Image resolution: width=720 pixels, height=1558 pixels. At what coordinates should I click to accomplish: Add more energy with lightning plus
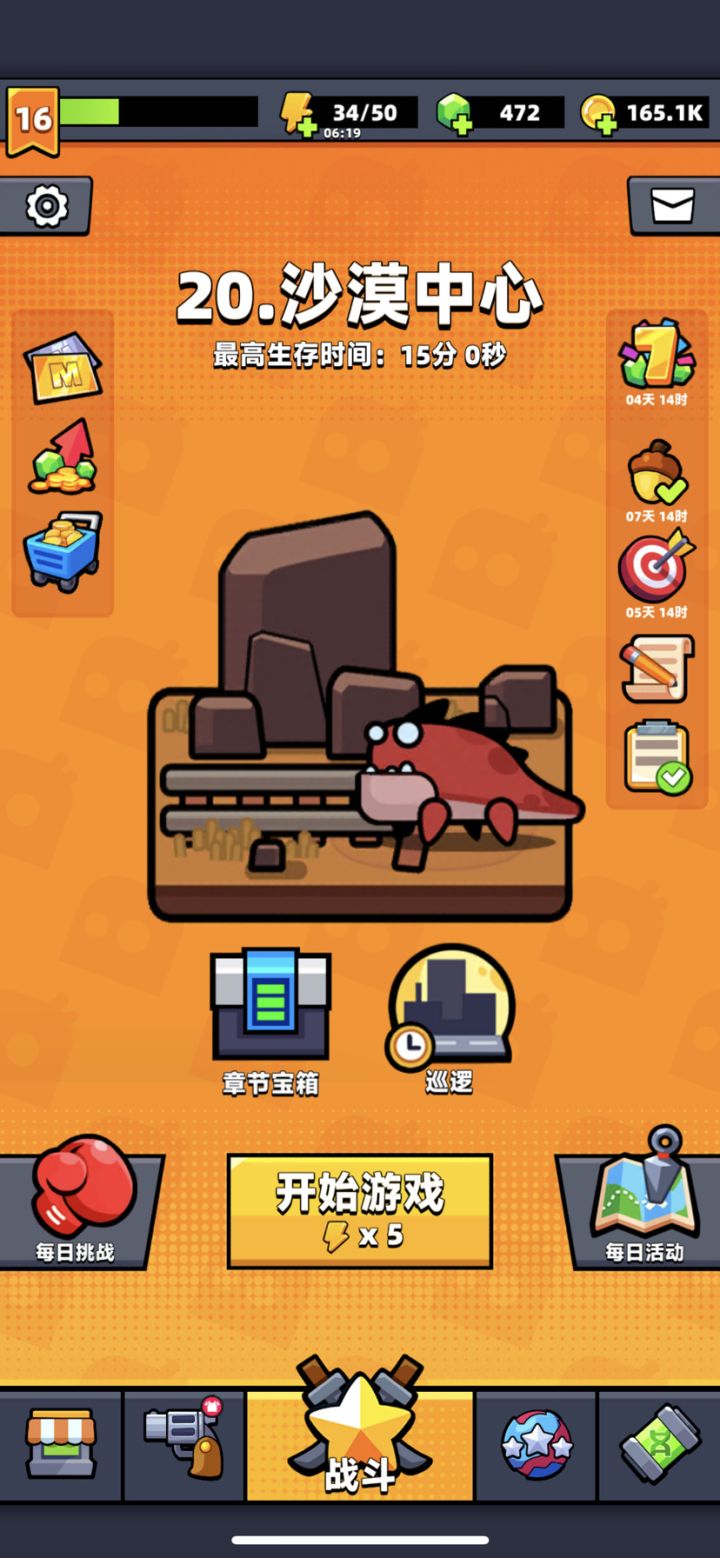[x=298, y=113]
